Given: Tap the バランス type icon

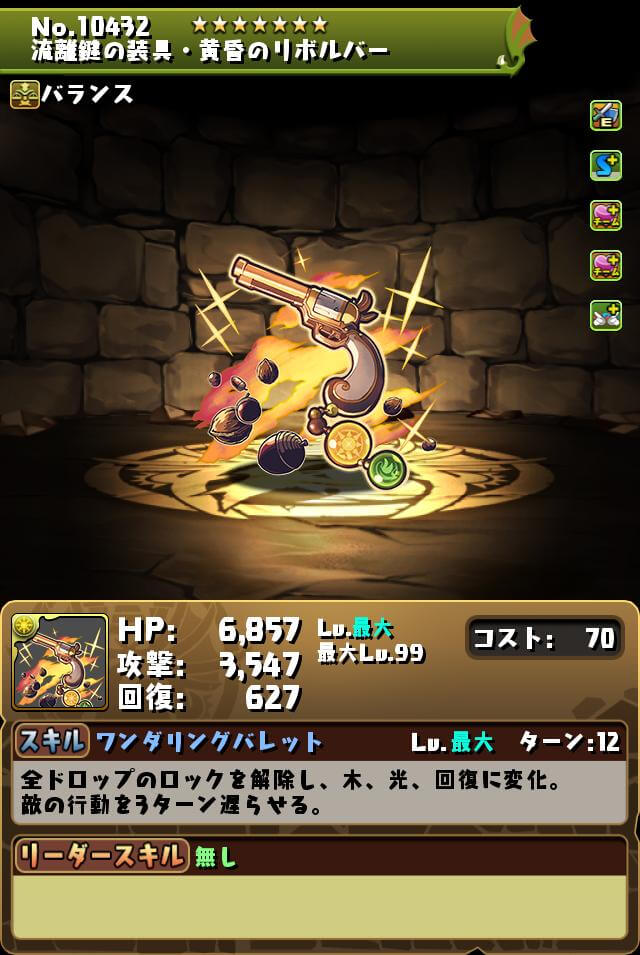Looking at the screenshot, I should point(25,94).
